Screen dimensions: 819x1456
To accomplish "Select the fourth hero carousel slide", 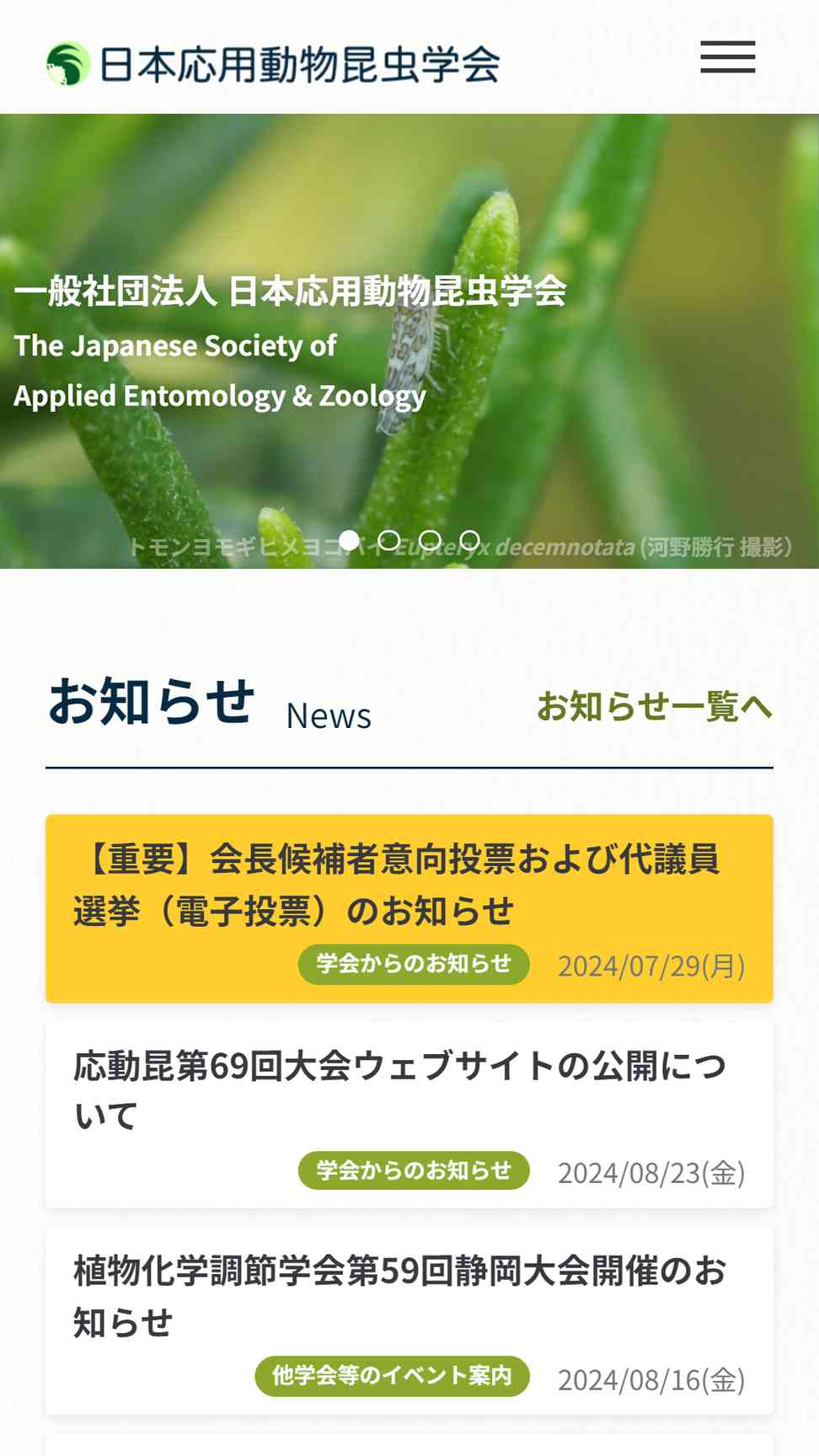I will (x=470, y=540).
